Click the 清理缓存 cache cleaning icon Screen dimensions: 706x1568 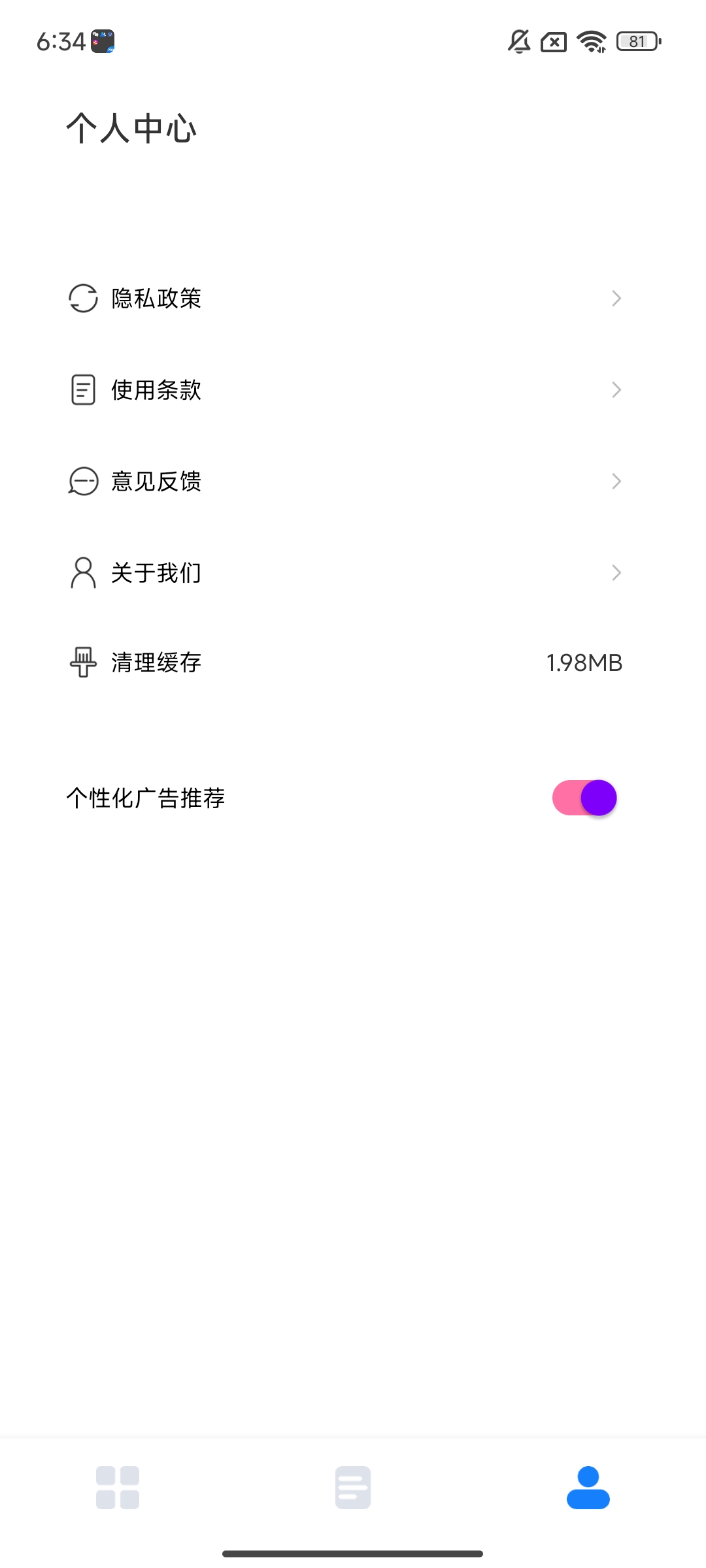tap(82, 663)
